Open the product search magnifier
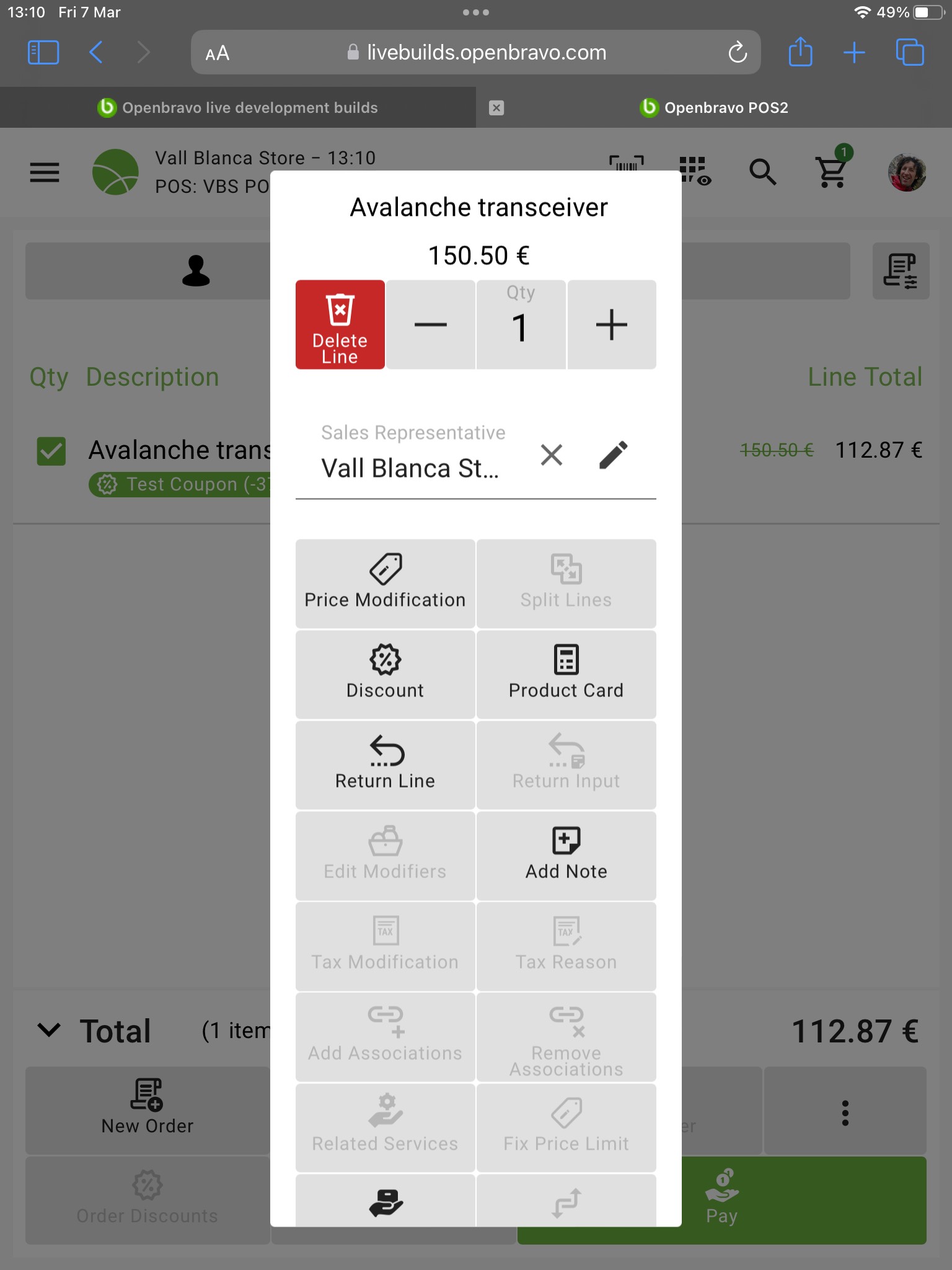 click(x=762, y=172)
